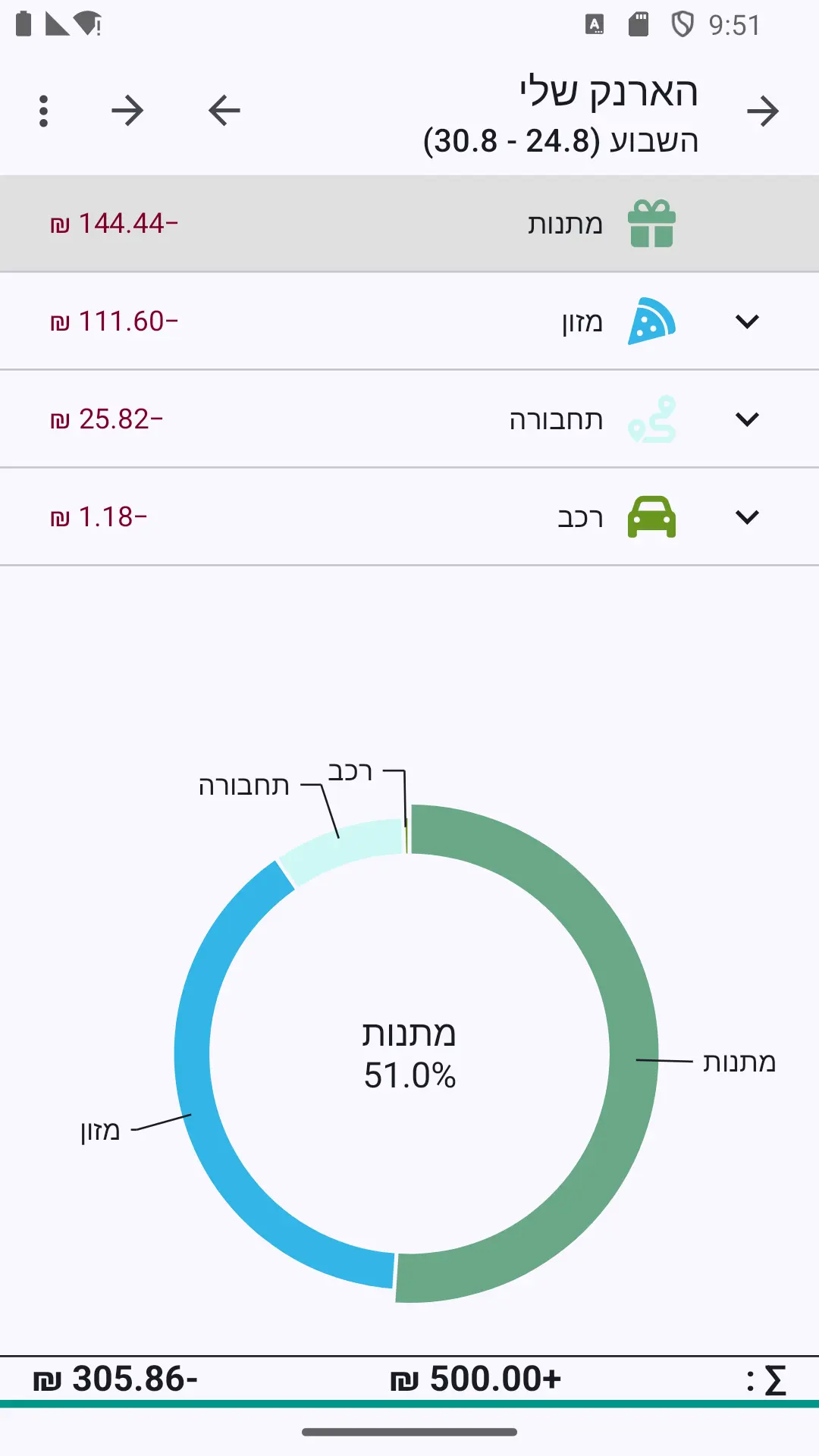Tap the right arrow next to the overflow menu
The image size is (819, 1456).
point(127,111)
